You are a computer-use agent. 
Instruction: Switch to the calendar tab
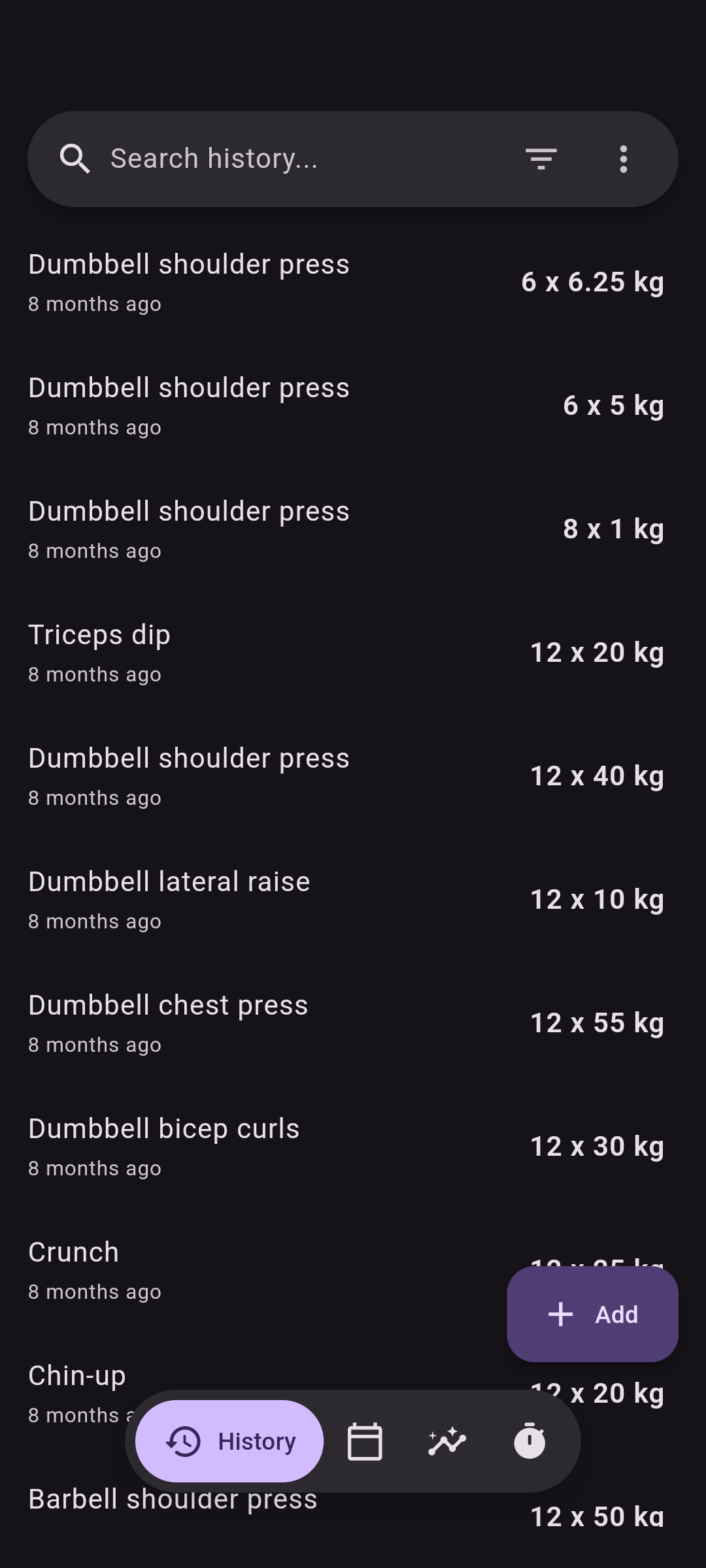[365, 1441]
